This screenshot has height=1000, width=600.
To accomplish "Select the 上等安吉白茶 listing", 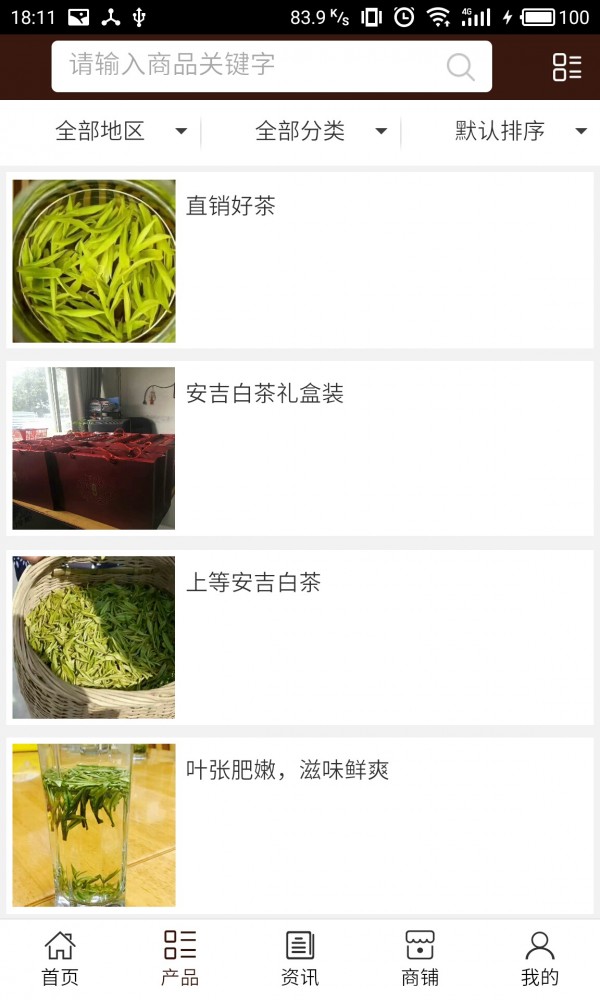I will 300,637.
